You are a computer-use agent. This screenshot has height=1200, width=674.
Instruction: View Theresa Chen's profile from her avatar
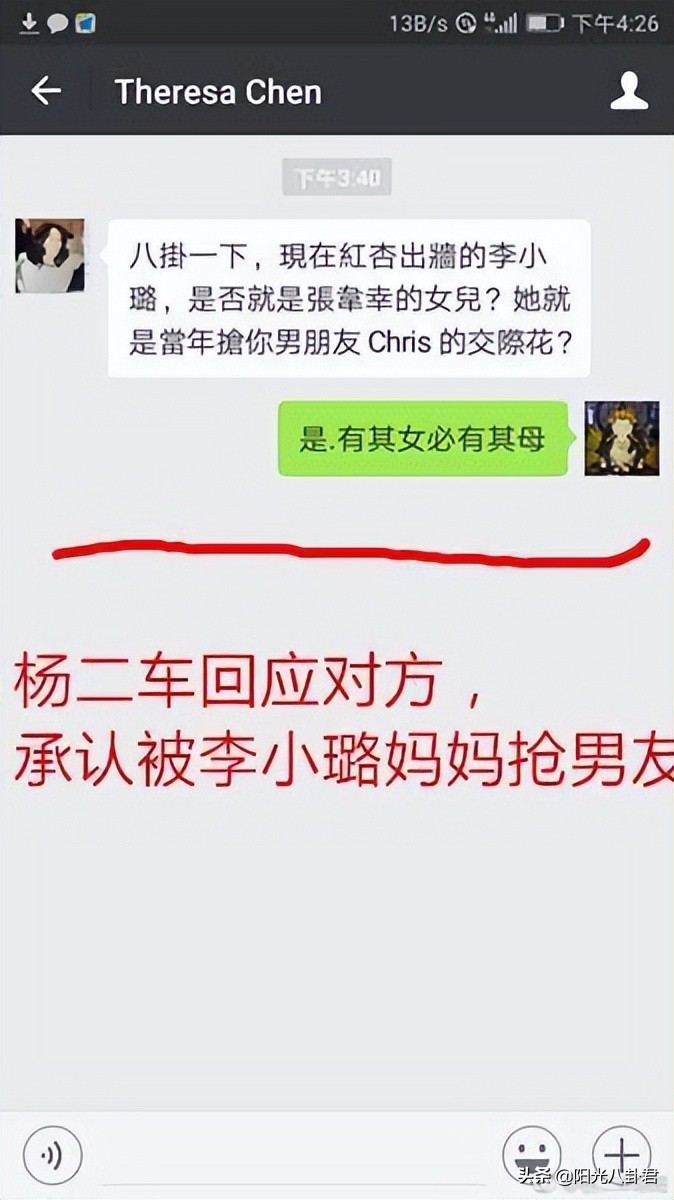tap(50, 256)
